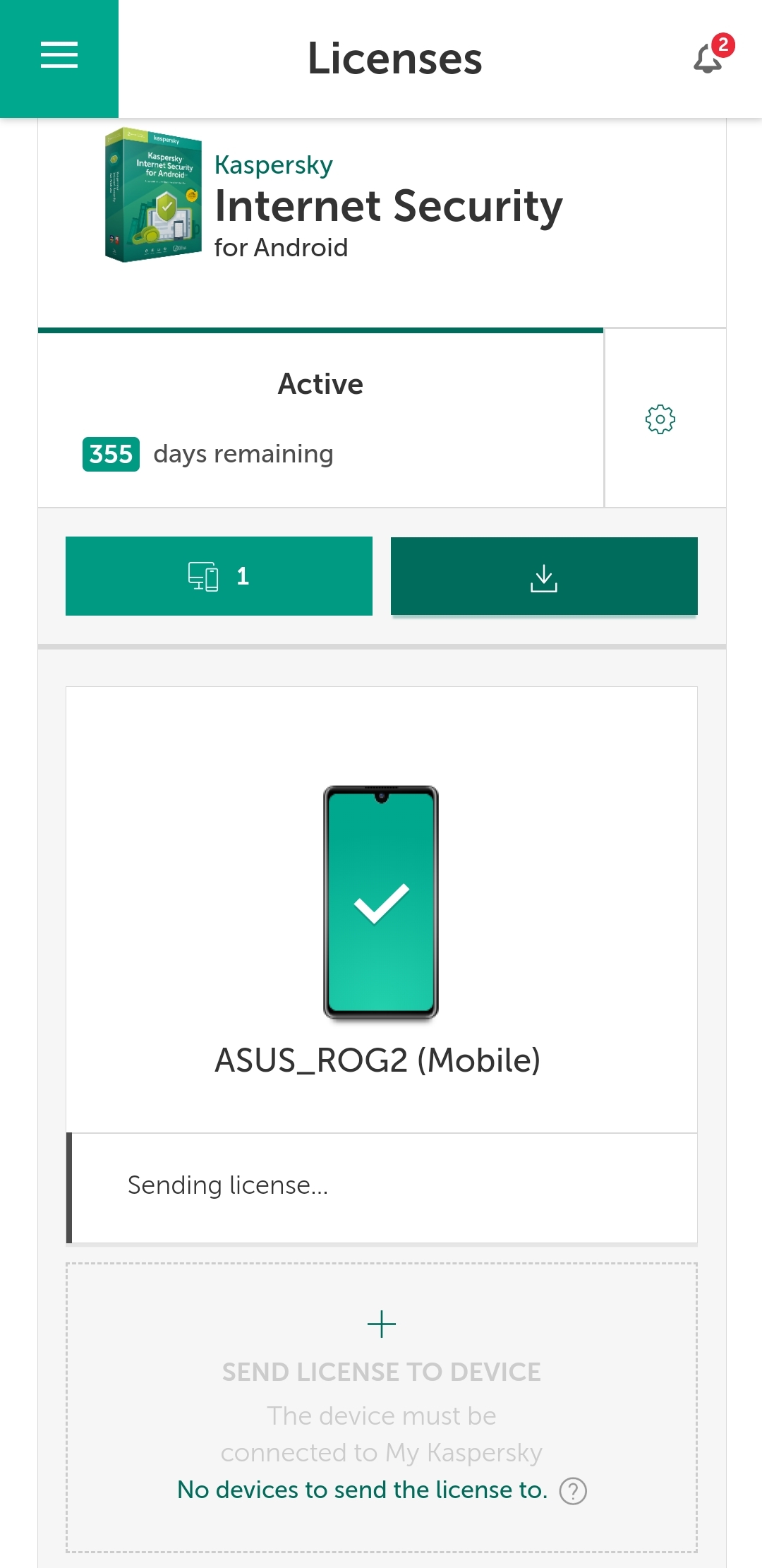Switch to the download tab

[x=544, y=576]
